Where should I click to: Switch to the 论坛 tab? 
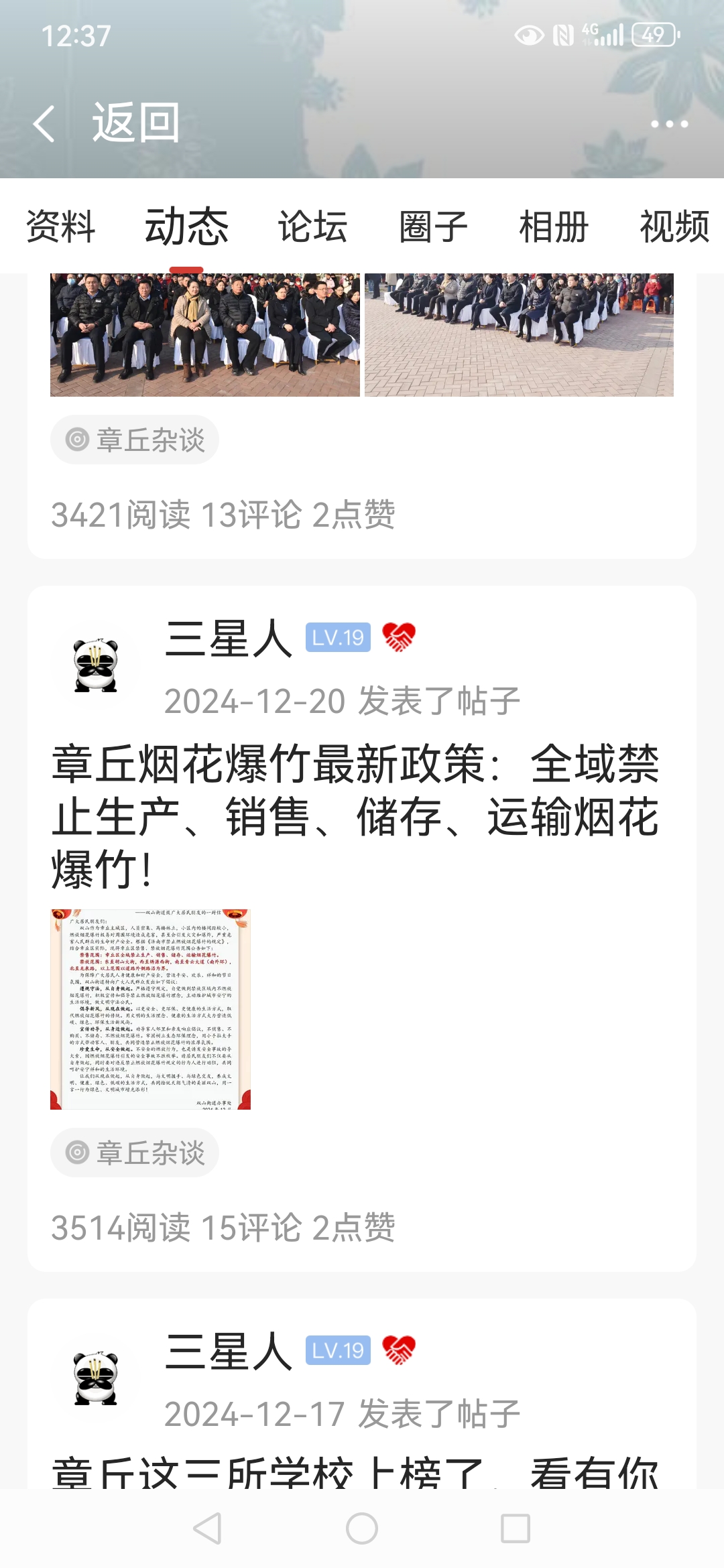[x=312, y=226]
